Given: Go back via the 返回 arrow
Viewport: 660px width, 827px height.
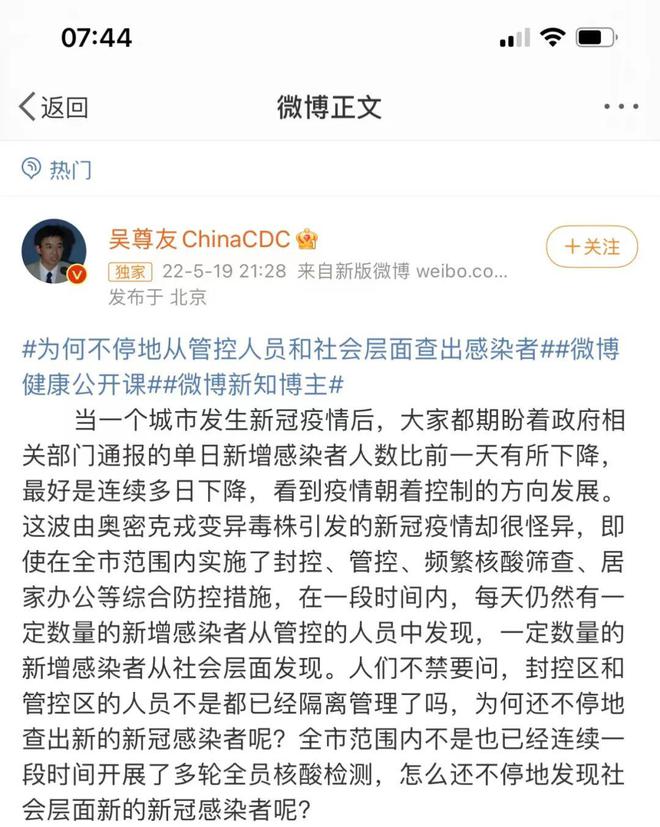Looking at the screenshot, I should pos(53,108).
